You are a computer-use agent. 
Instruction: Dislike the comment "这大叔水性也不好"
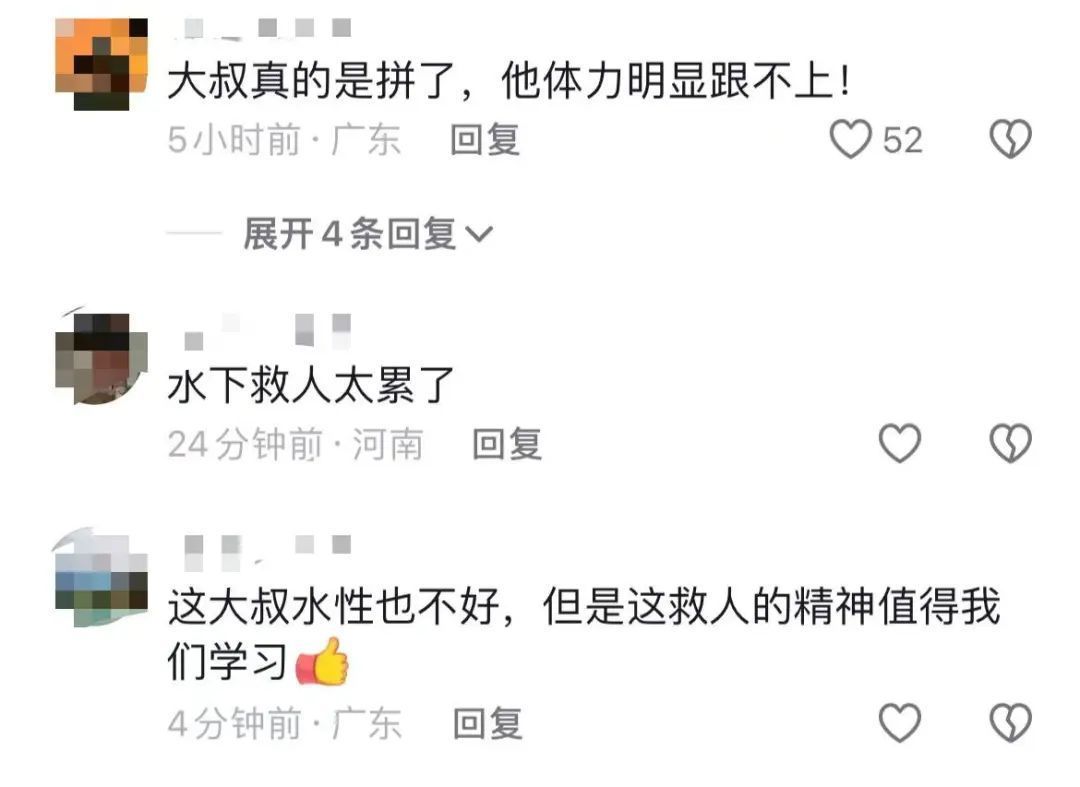point(1010,722)
